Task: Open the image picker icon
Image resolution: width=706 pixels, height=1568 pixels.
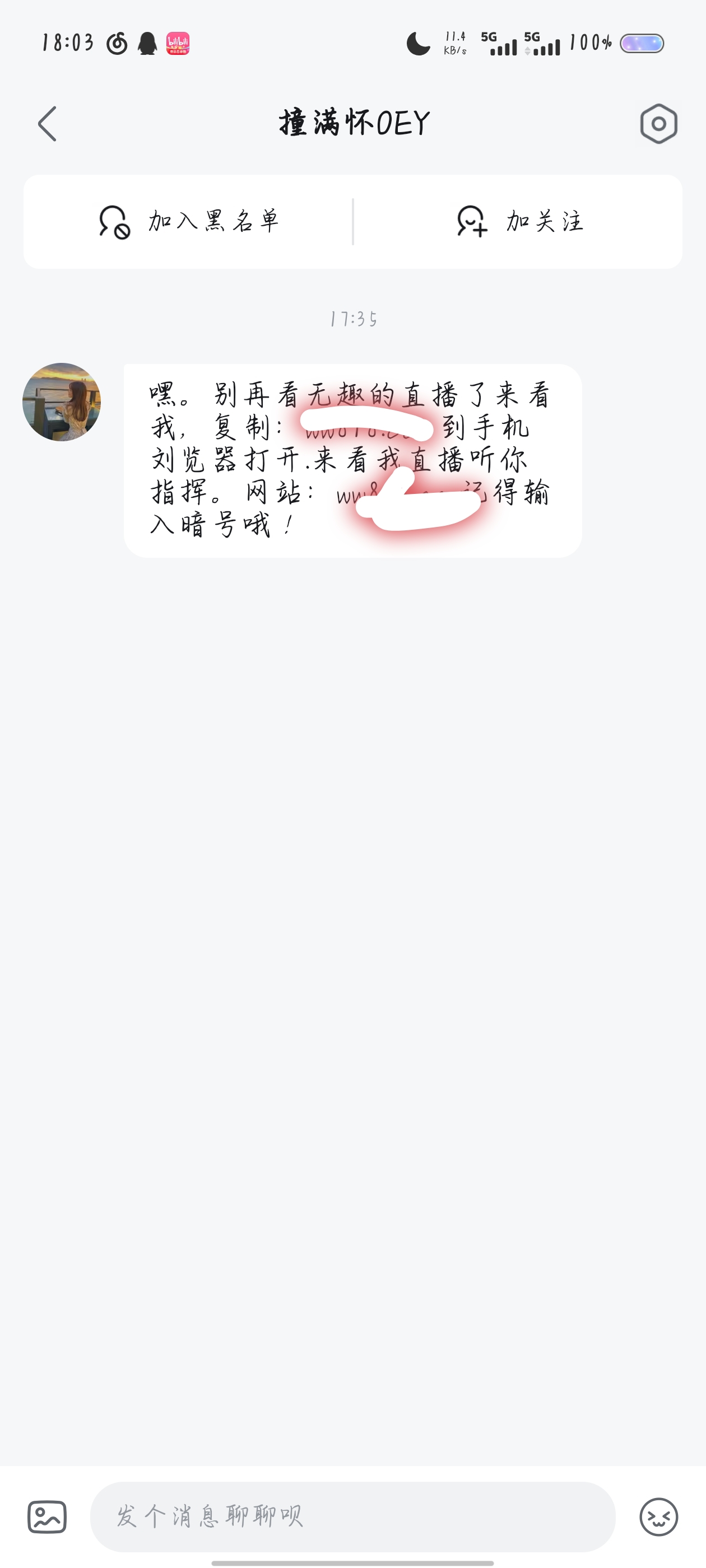Action: 47,1516
